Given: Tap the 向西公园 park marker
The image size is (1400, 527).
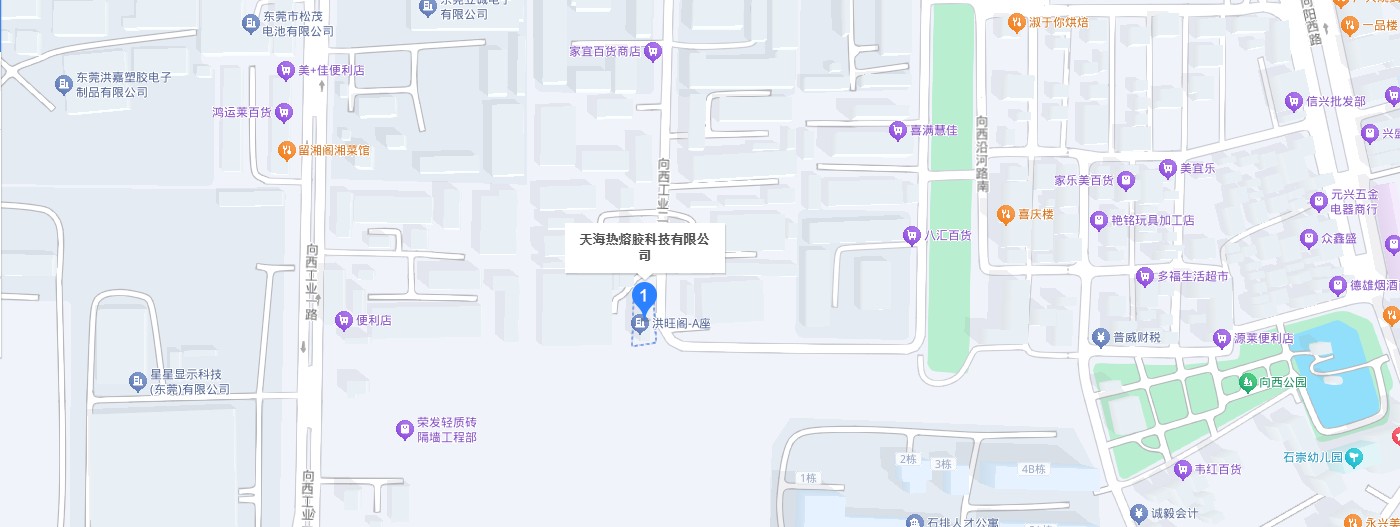Looking at the screenshot, I should pyautogui.click(x=1247, y=382).
